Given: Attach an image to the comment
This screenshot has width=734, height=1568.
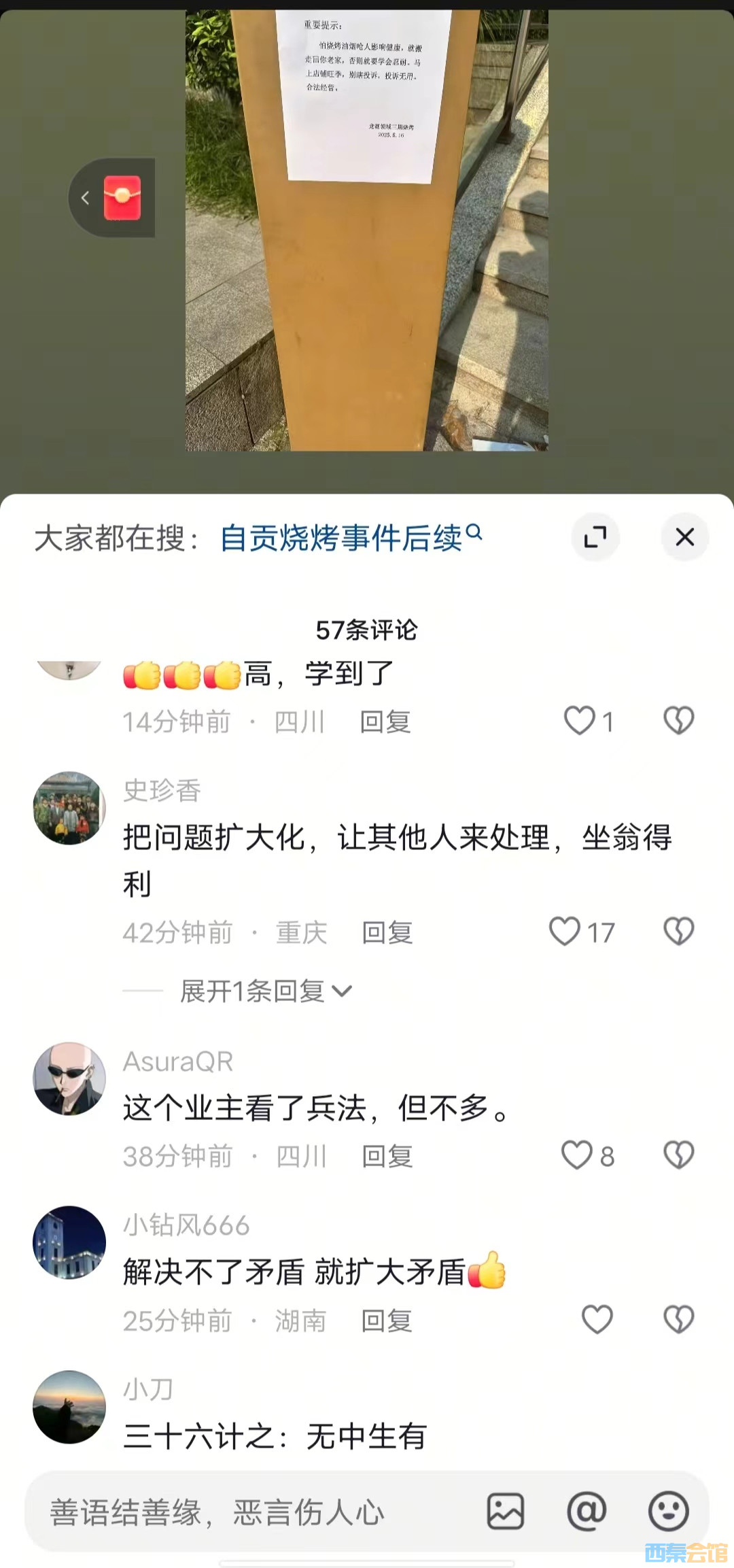Looking at the screenshot, I should [505, 1512].
